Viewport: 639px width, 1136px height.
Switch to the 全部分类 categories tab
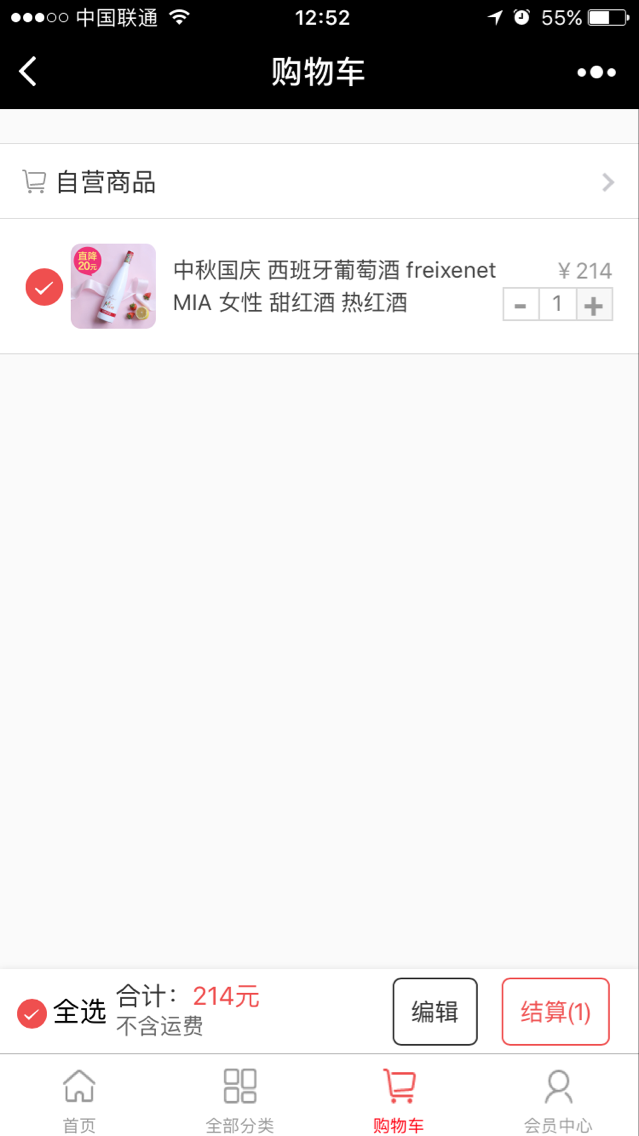point(239,1100)
